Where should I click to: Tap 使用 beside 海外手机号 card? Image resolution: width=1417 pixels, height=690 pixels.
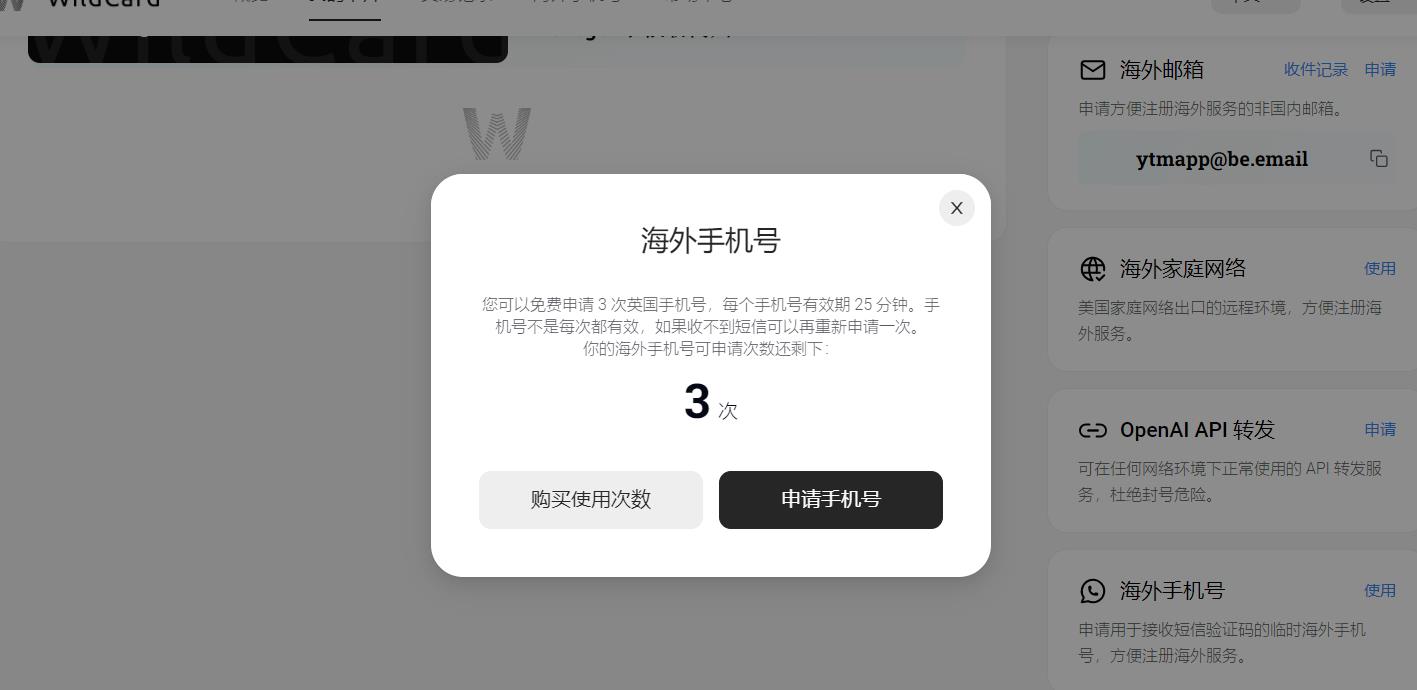(x=1380, y=590)
